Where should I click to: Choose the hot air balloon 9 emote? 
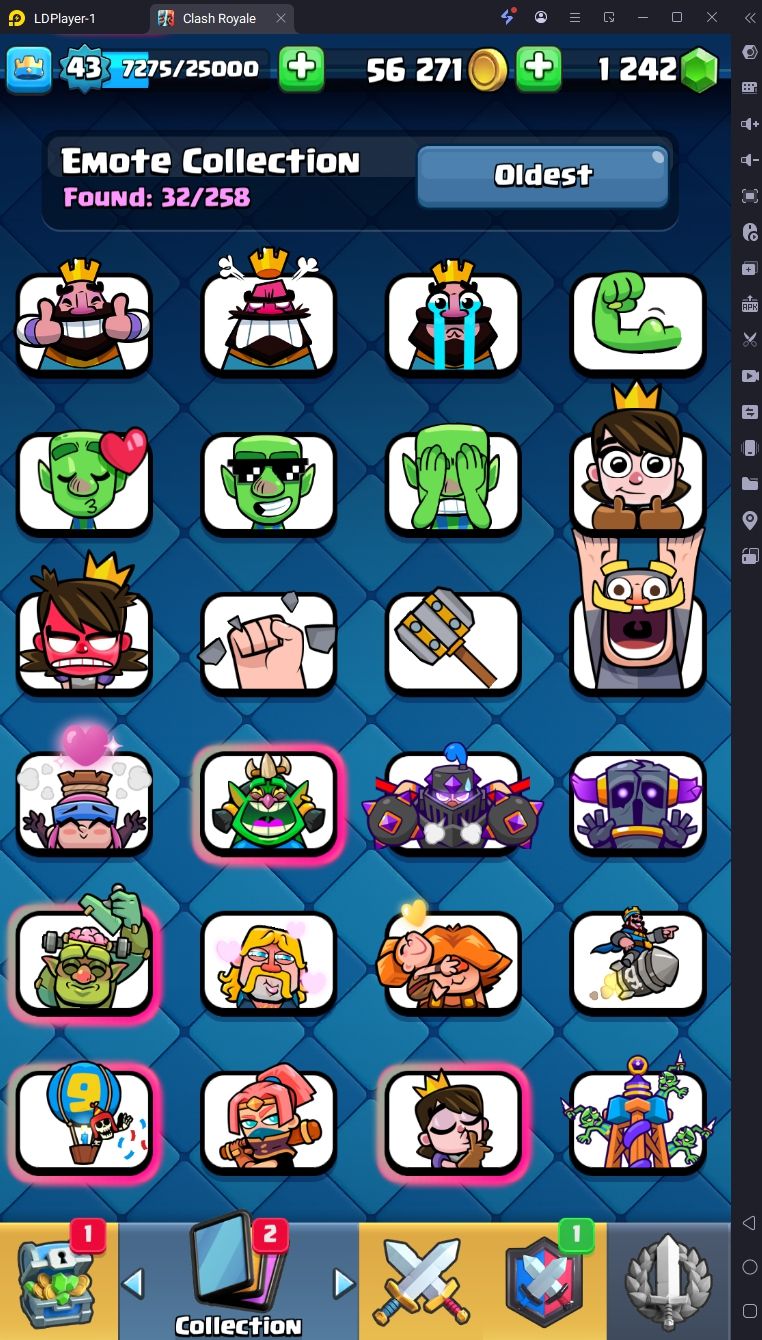(84, 1122)
